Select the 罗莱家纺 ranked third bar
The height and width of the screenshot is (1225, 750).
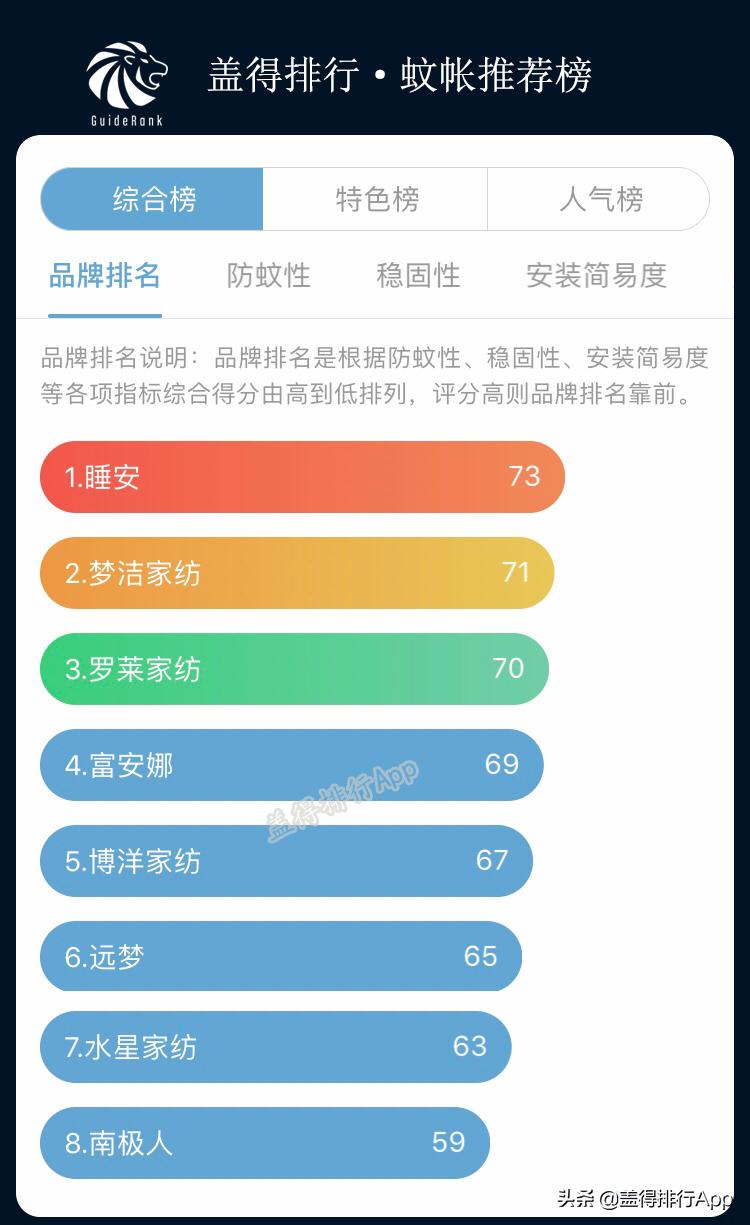293,669
